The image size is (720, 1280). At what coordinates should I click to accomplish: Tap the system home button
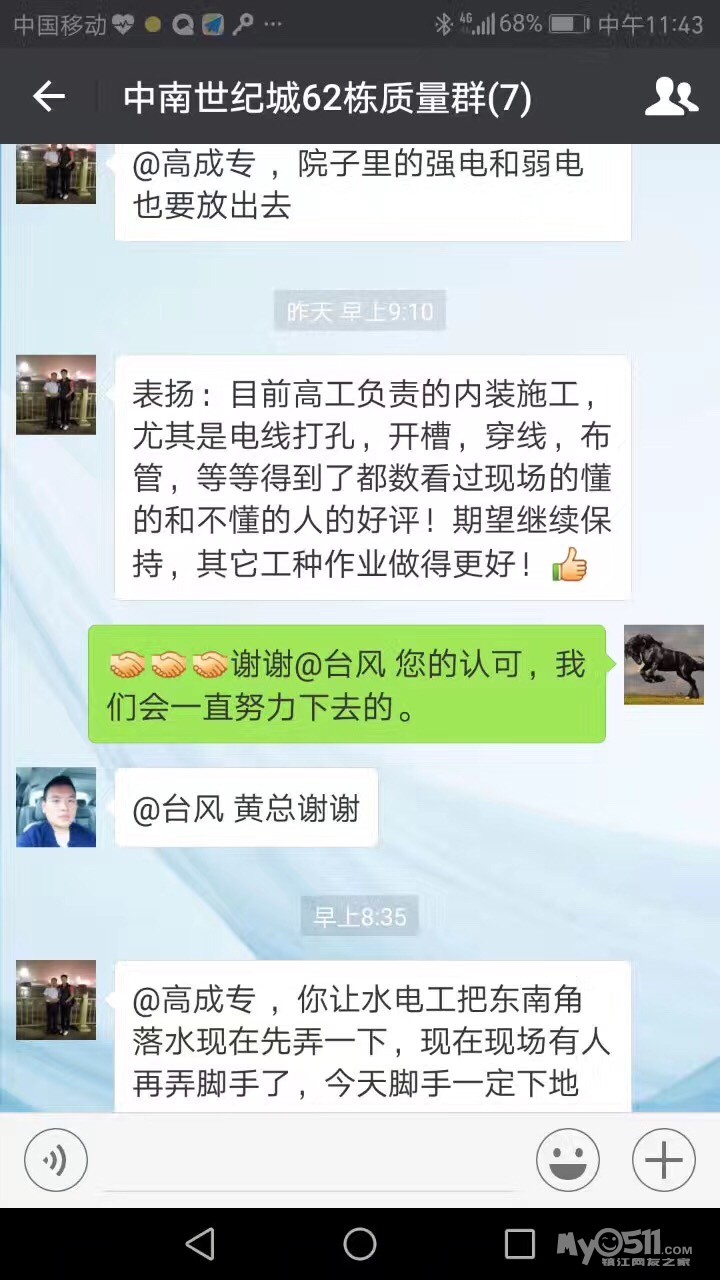click(x=360, y=1244)
